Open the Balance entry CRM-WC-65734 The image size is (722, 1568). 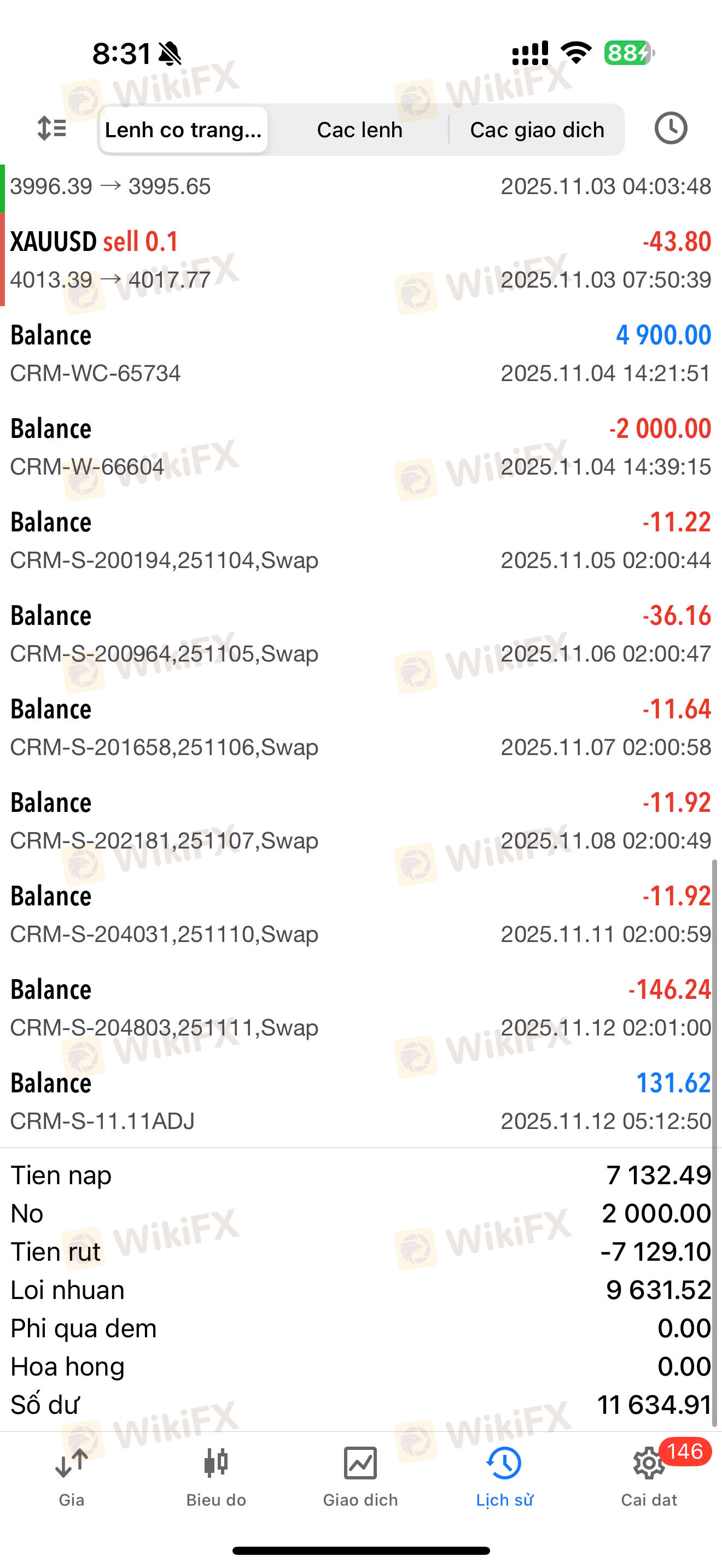(361, 354)
